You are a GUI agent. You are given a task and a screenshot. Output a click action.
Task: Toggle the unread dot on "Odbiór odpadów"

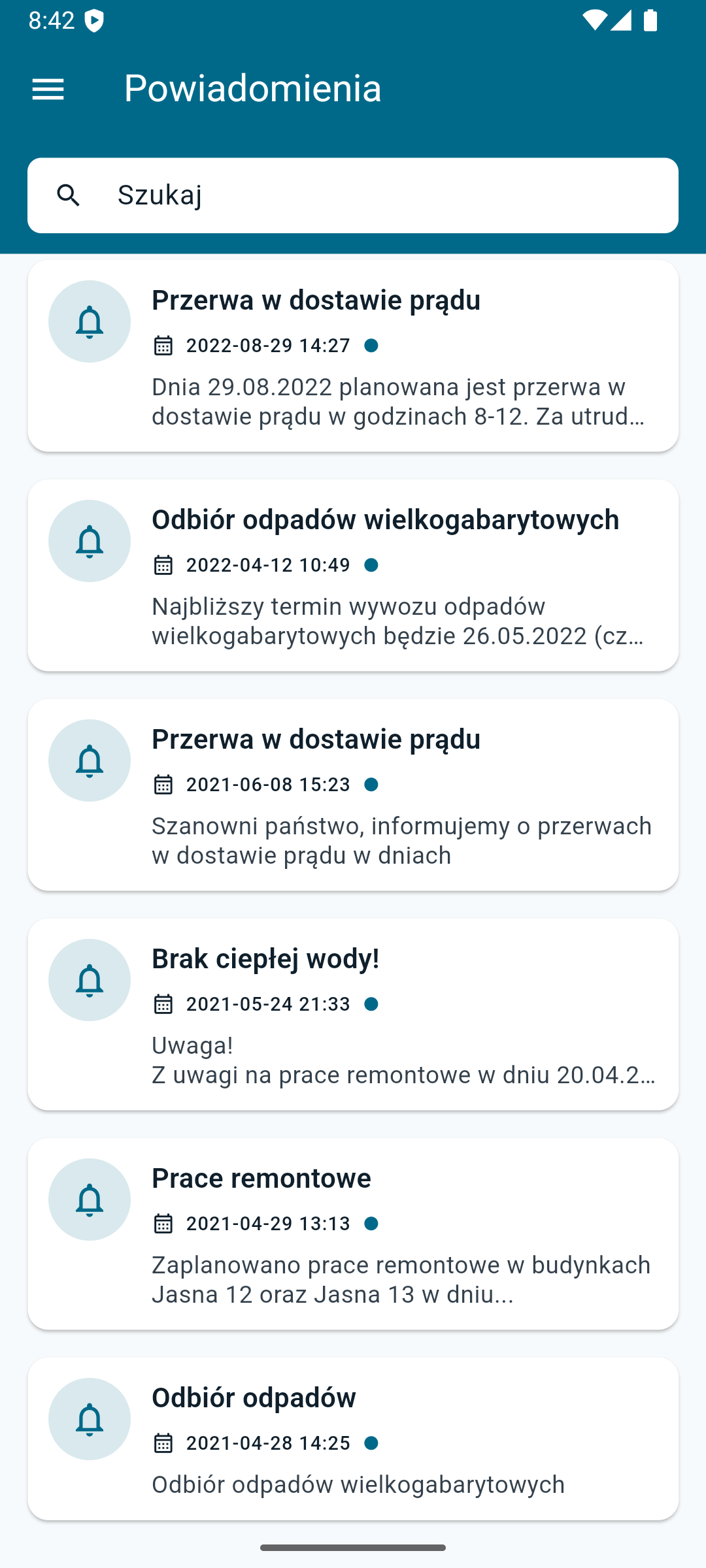click(371, 1443)
